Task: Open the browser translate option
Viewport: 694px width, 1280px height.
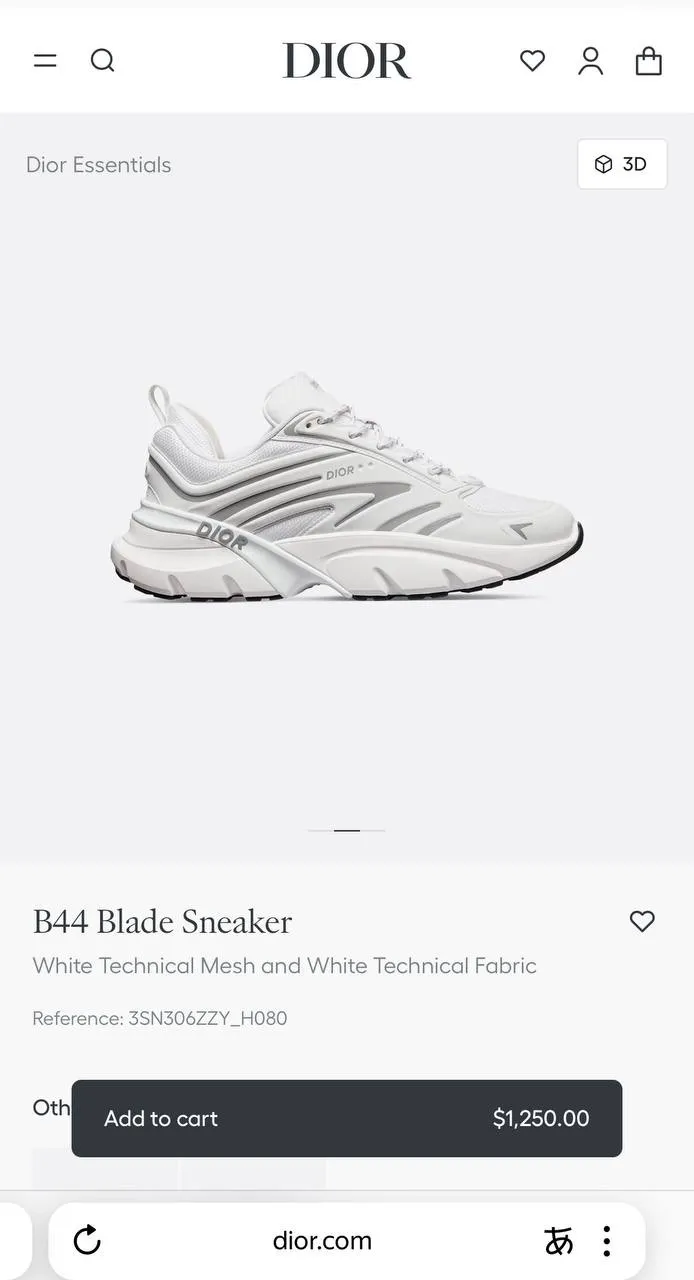Action: pos(559,1241)
